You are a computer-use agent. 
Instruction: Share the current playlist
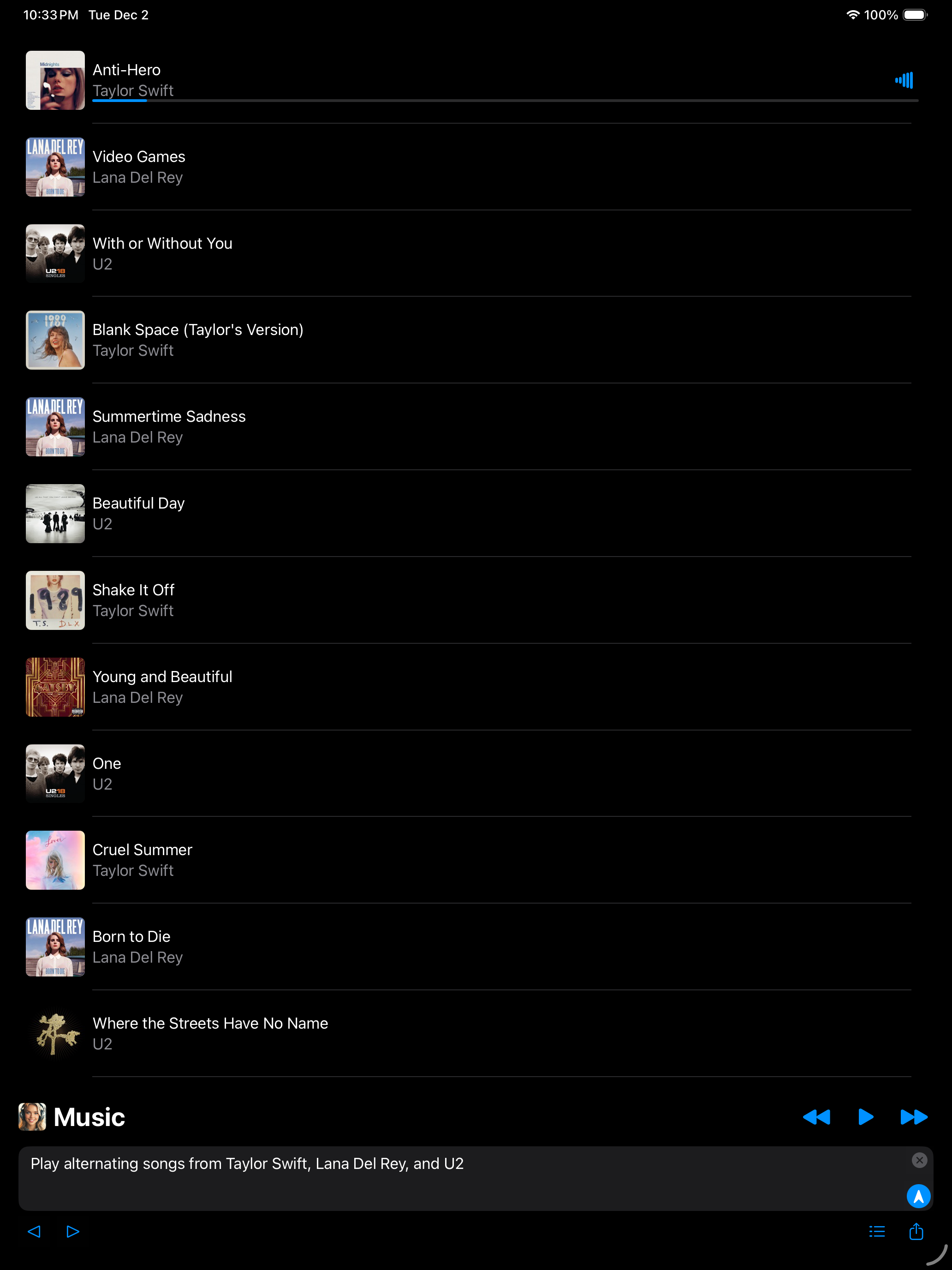coord(916,1232)
